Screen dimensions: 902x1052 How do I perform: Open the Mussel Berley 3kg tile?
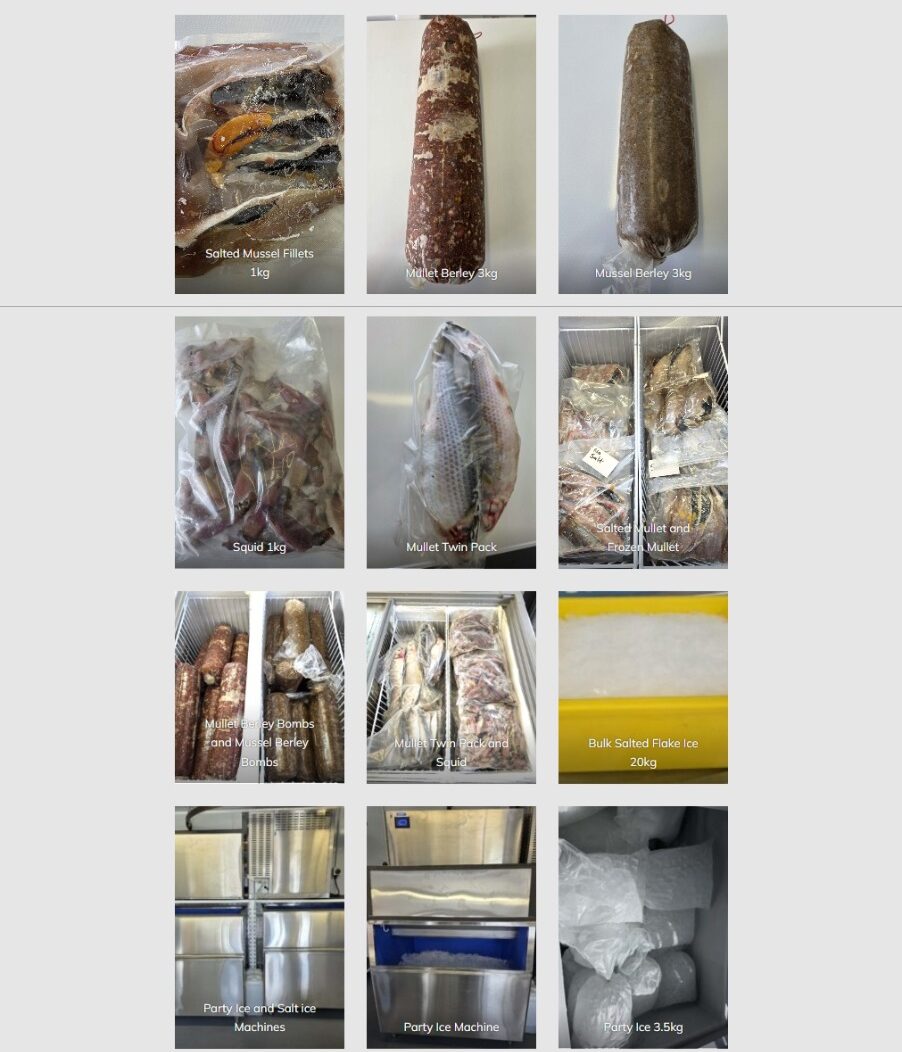[x=642, y=154]
